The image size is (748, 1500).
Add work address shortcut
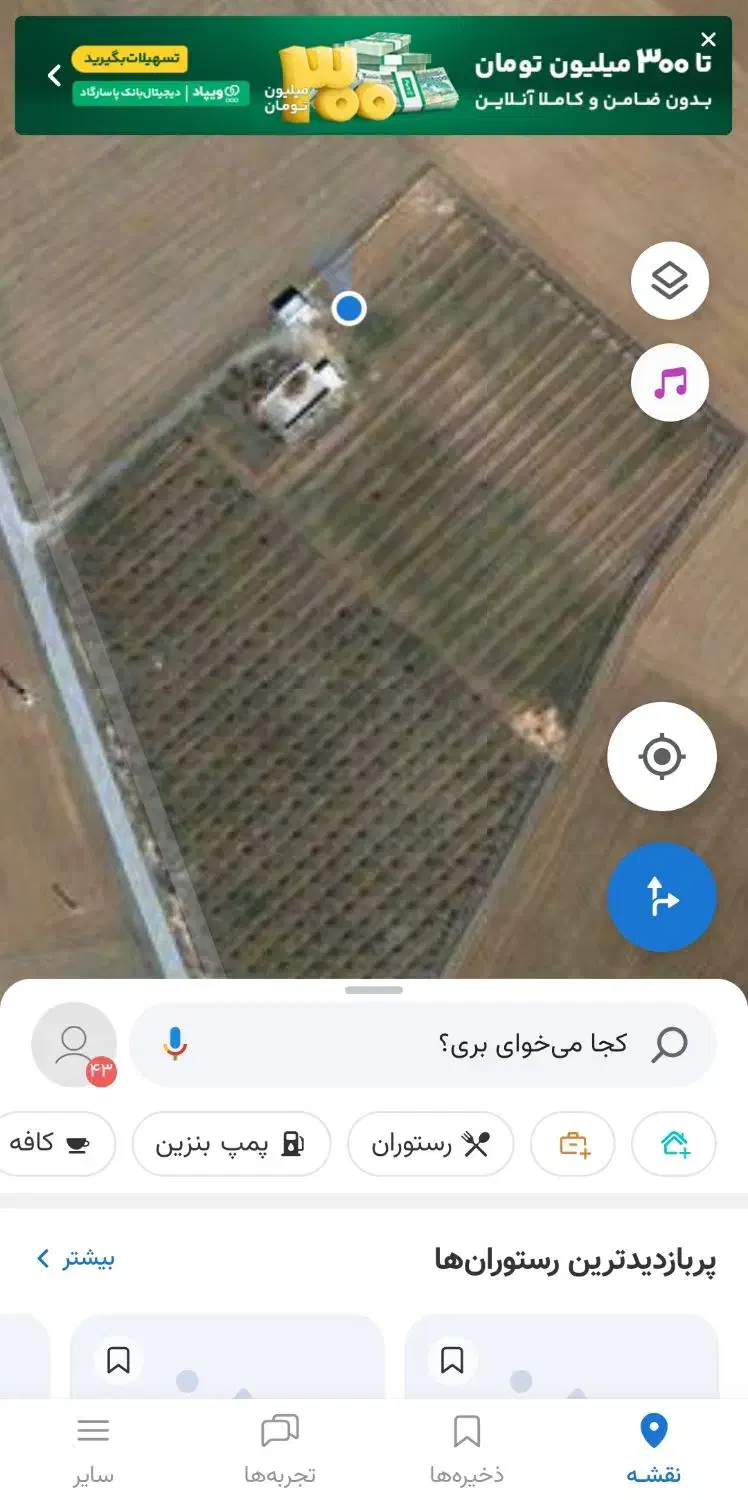pos(573,1144)
